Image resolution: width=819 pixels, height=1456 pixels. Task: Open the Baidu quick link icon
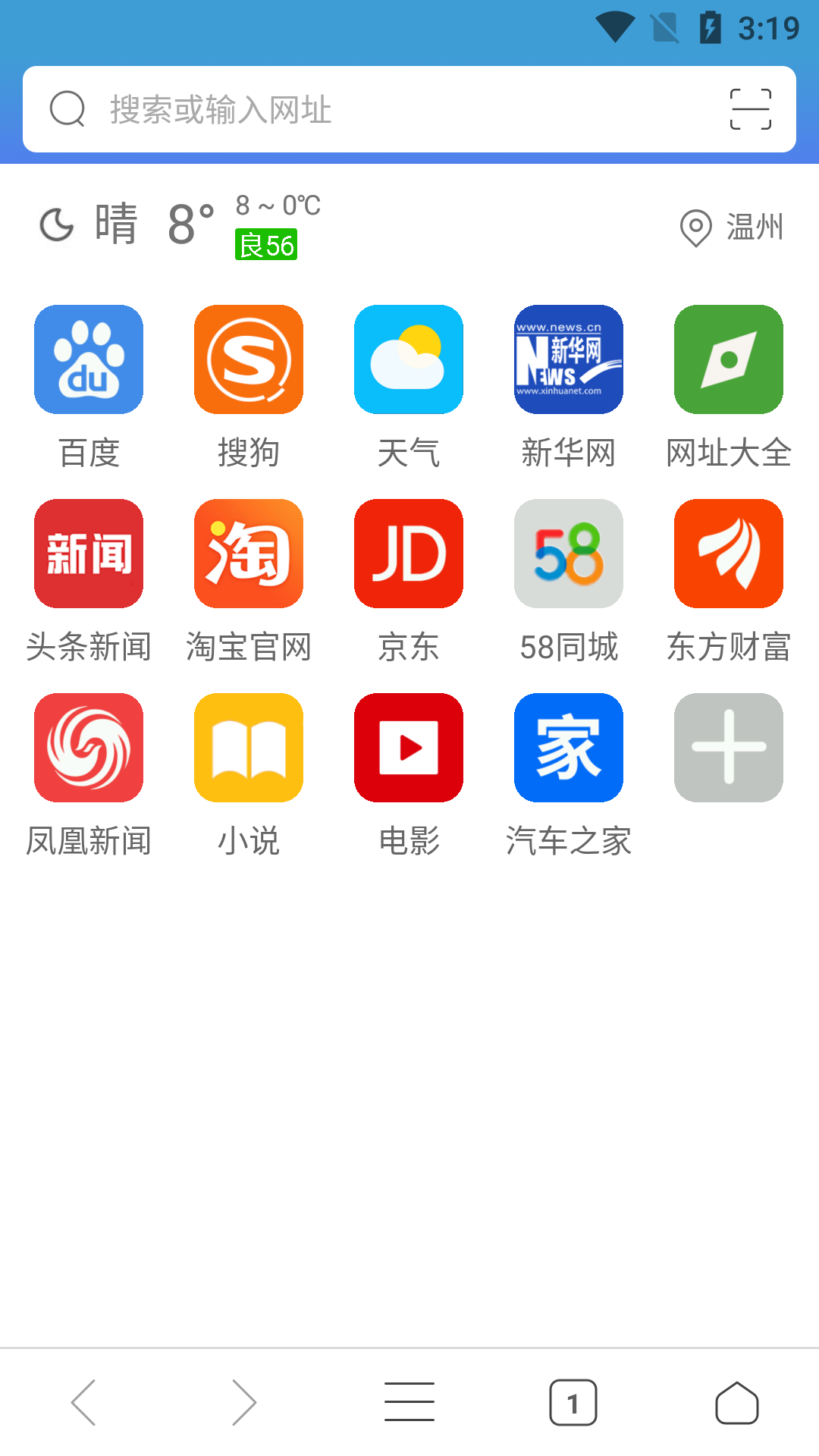(88, 359)
